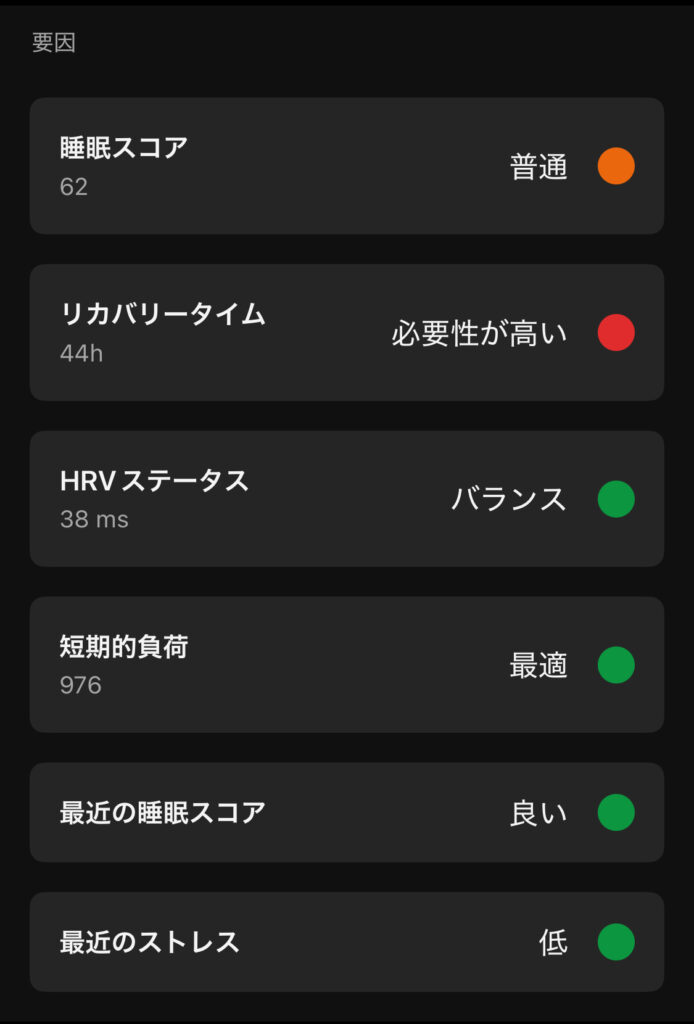This screenshot has width=694, height=1024.
Task: View リカバリータイム details
Action: click(x=346, y=332)
